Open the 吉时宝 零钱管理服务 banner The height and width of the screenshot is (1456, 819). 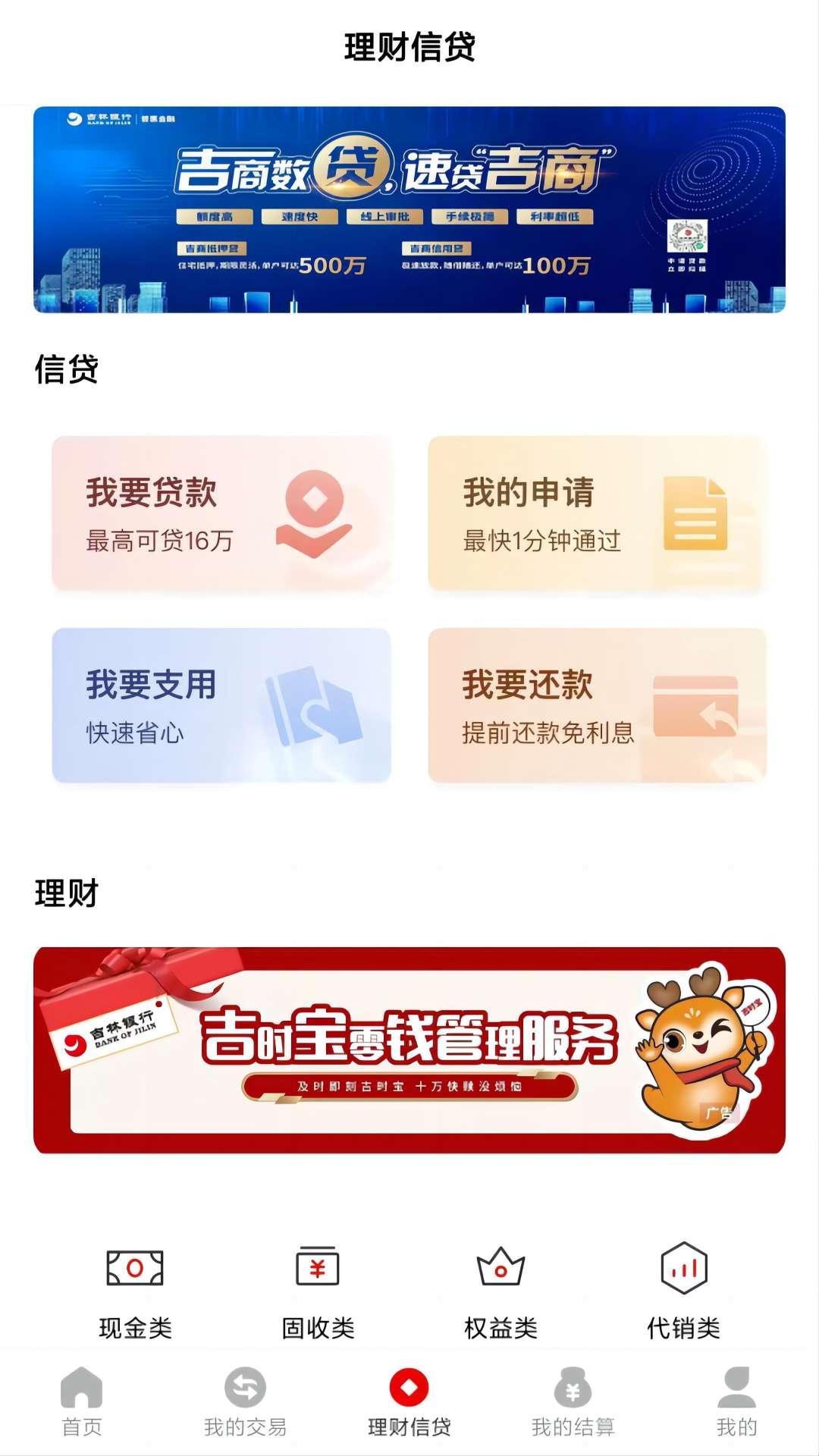pos(409,1050)
